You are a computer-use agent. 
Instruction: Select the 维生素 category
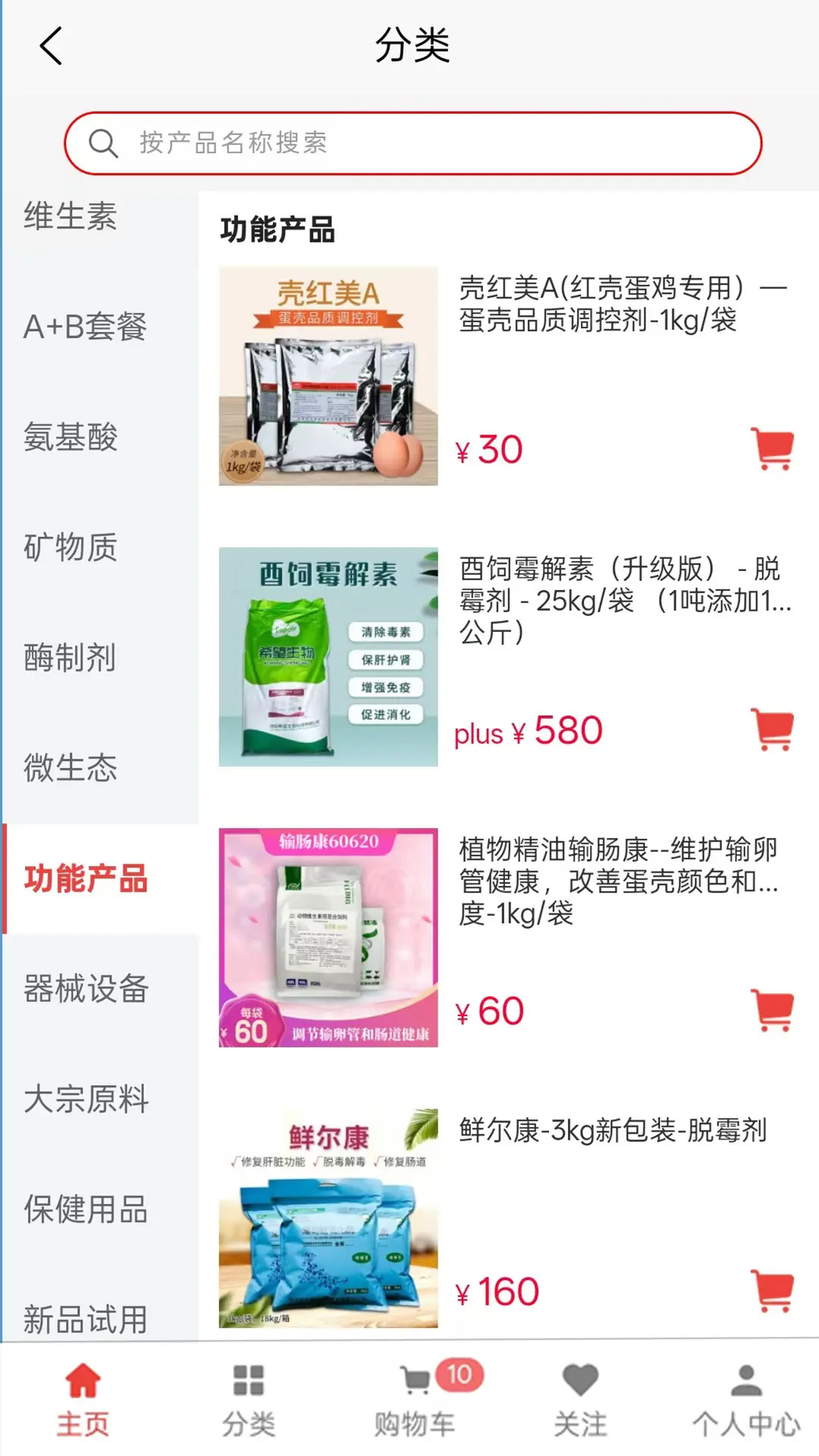coord(71,217)
